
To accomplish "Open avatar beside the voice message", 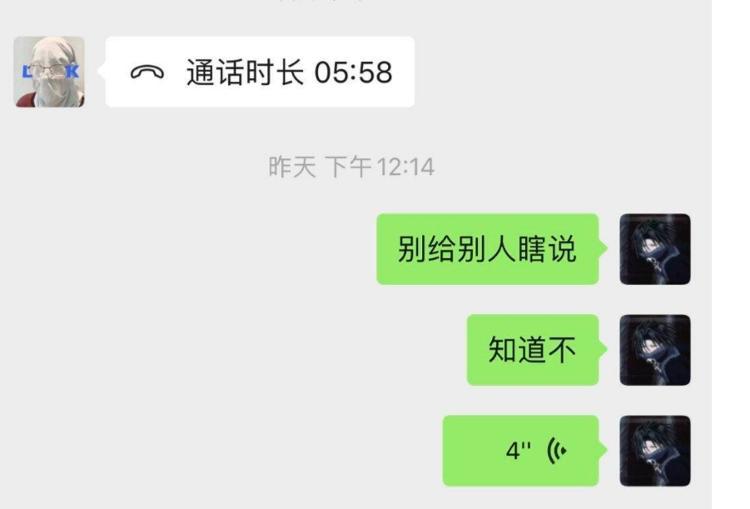I will pos(655,451).
